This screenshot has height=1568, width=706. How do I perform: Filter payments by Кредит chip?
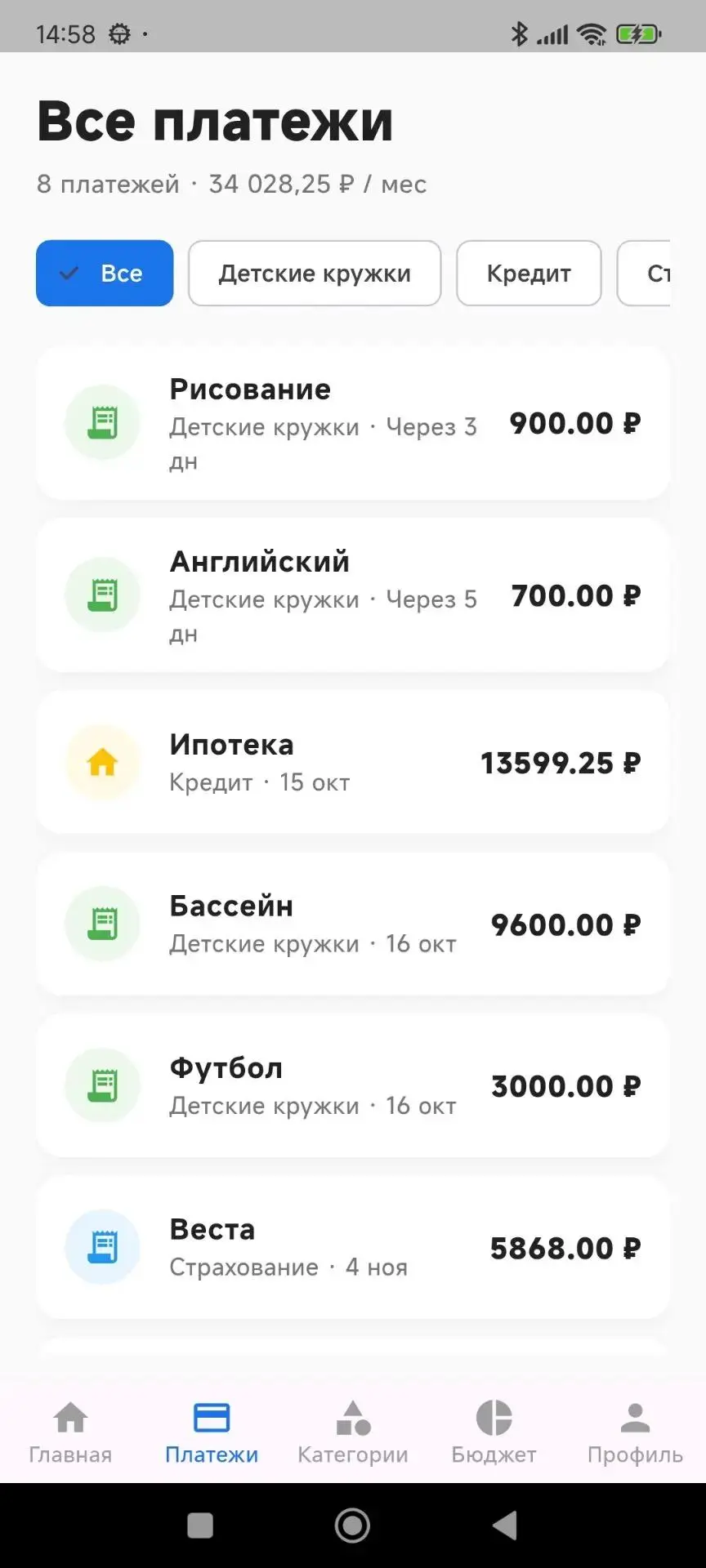click(529, 273)
